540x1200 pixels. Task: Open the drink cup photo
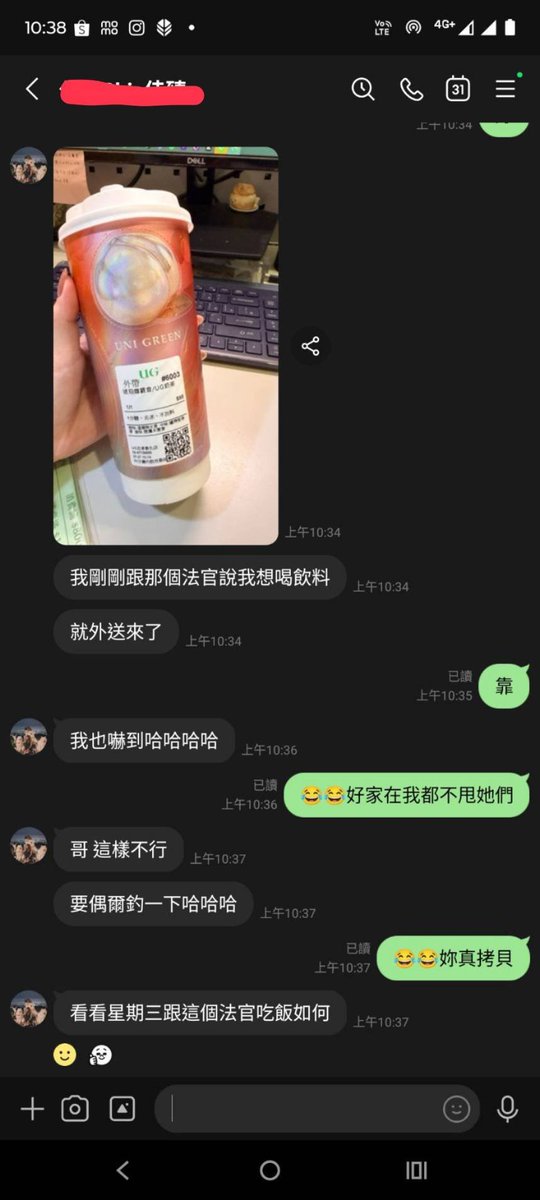coord(166,346)
